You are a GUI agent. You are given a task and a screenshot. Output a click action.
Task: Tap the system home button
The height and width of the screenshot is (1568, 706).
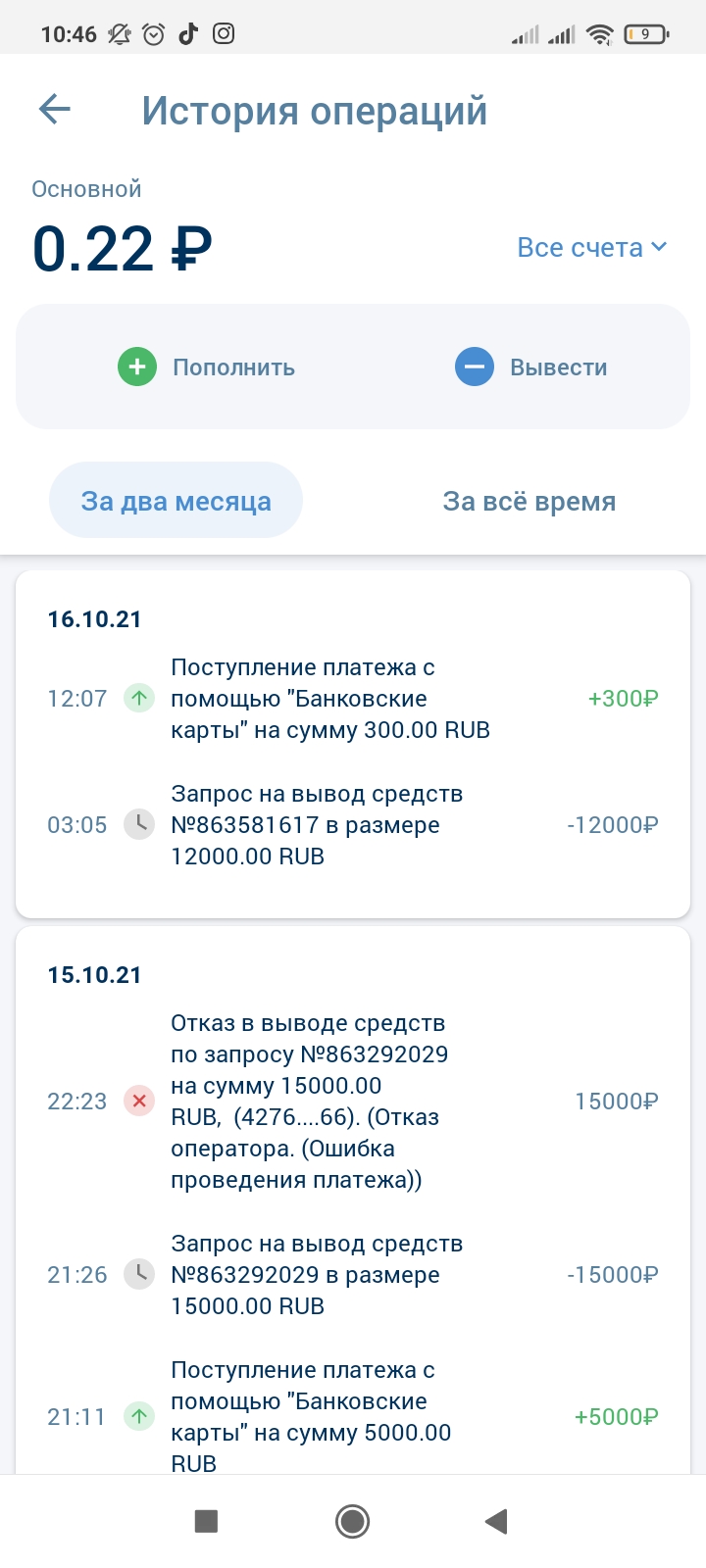click(352, 1521)
